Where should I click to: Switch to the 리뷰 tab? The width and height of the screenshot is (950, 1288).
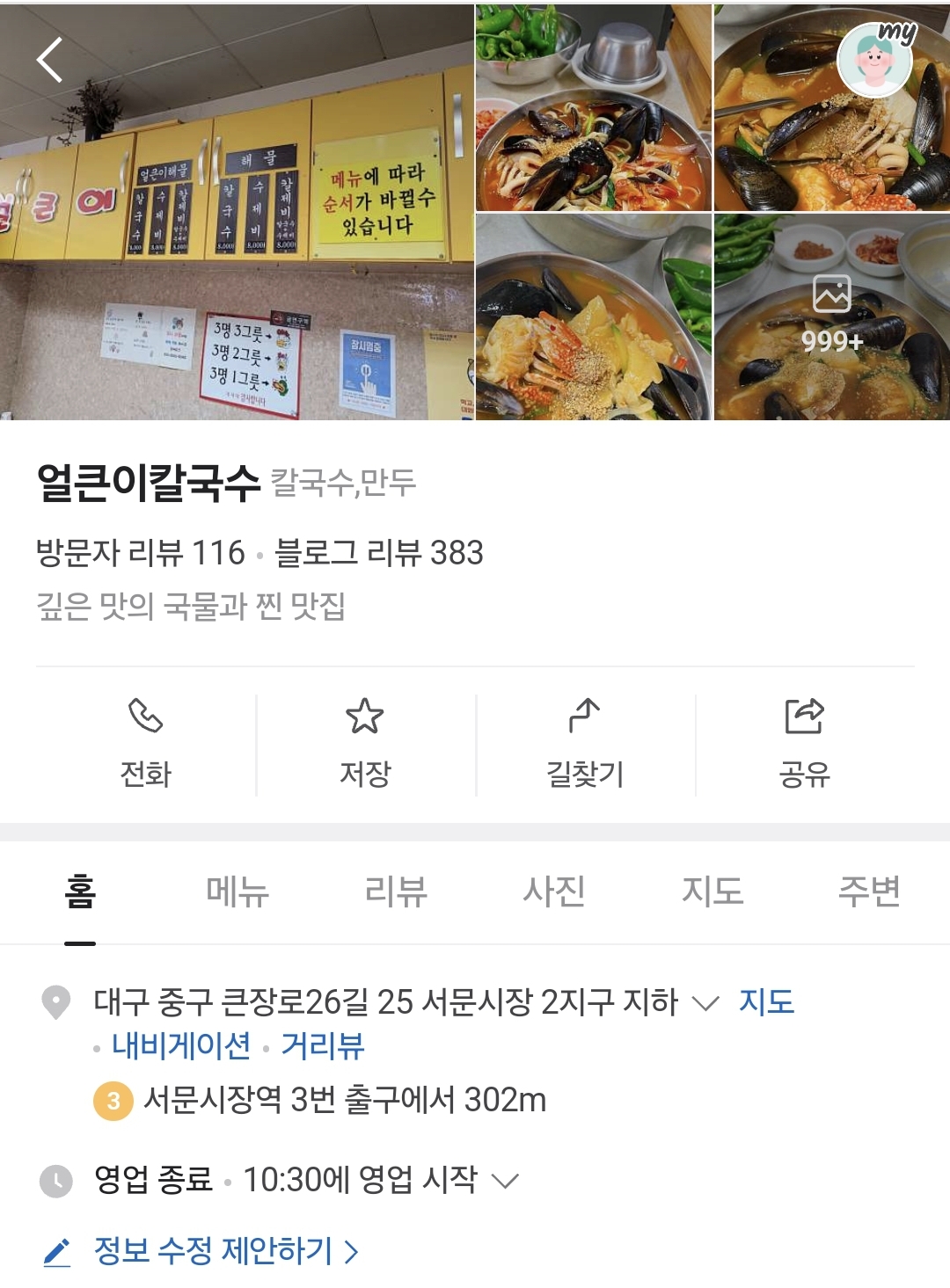coord(396,891)
